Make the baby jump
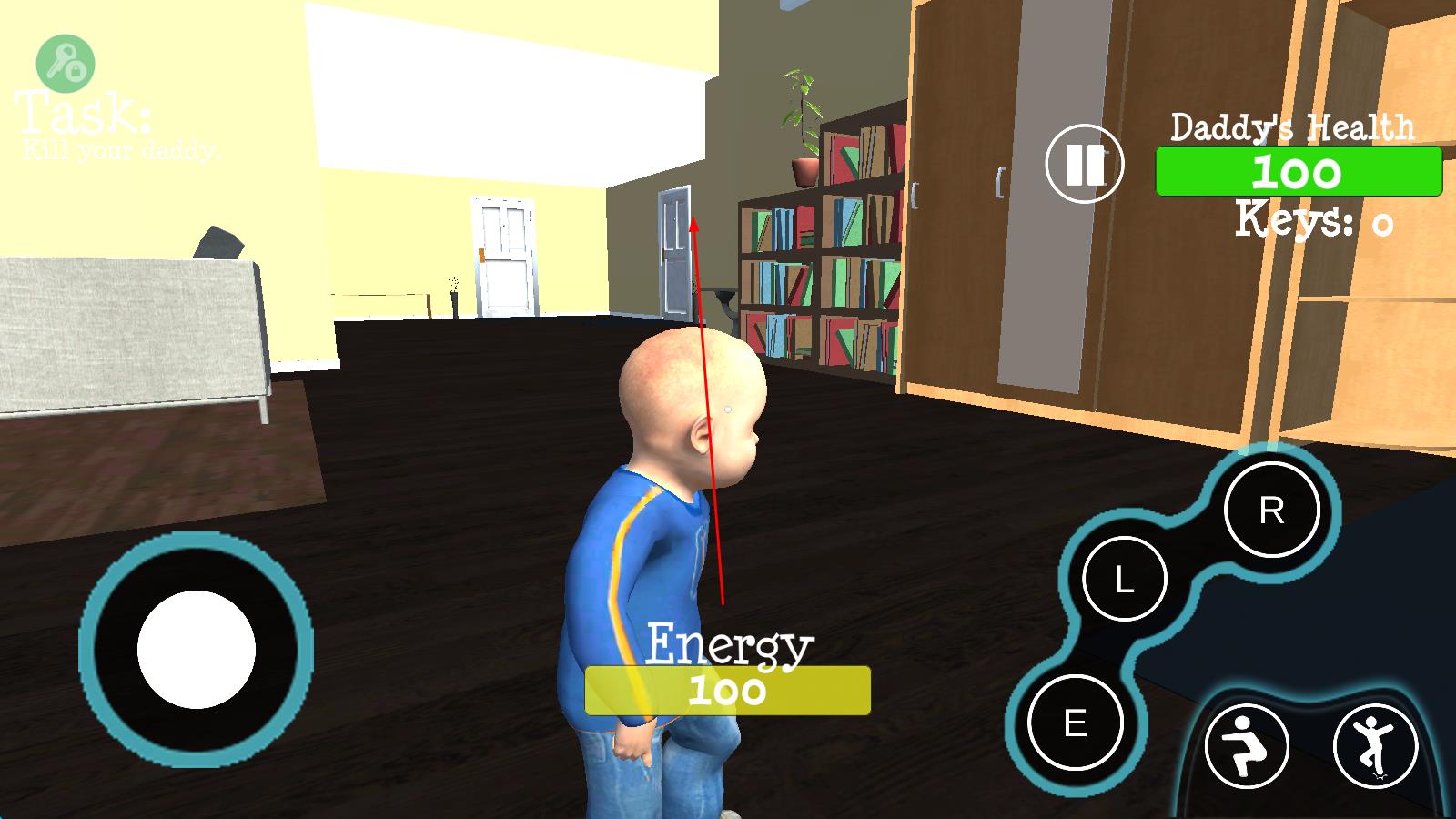Viewport: 1456px width, 819px height. pyautogui.click(x=1375, y=746)
